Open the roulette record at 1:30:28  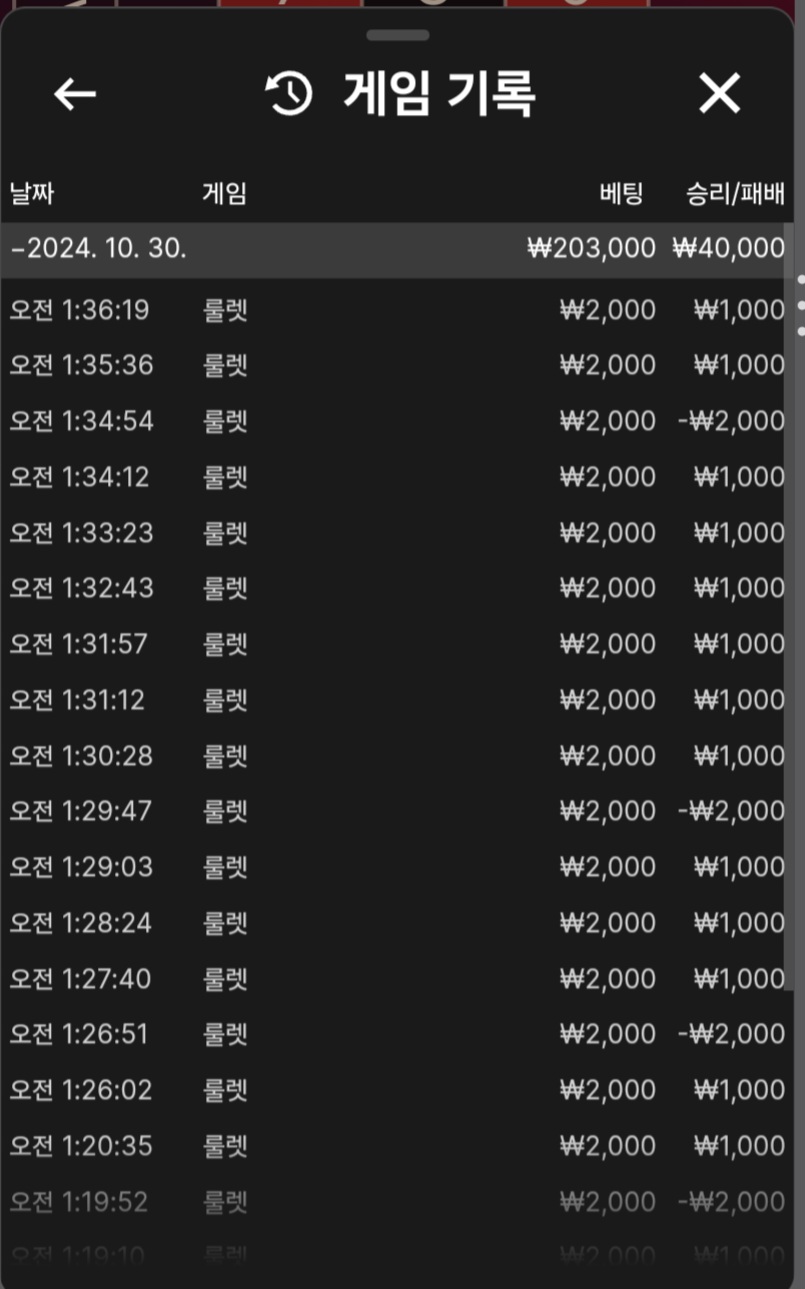coord(396,755)
